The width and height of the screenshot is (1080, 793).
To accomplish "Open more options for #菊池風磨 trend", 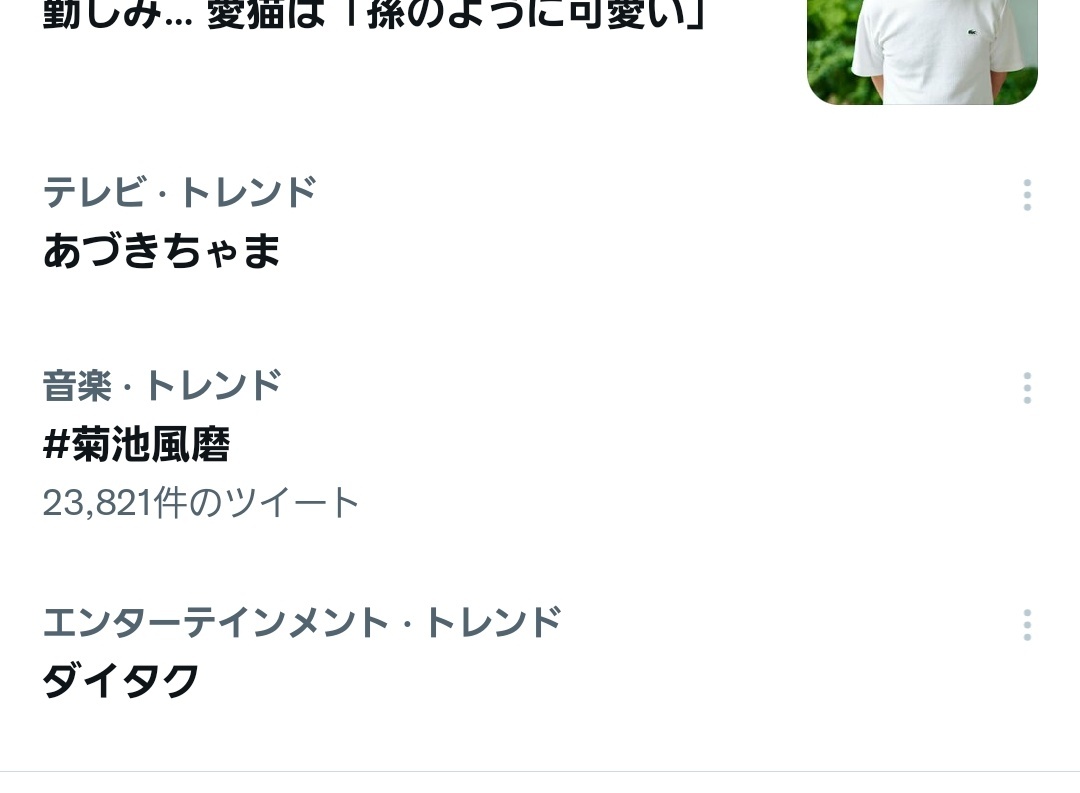I will (1027, 388).
